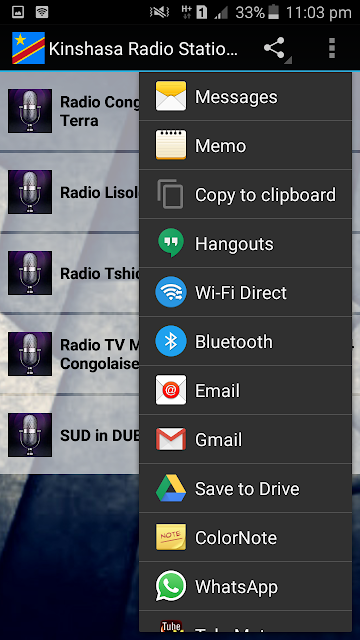This screenshot has height=640, width=360.
Task: Open the Radio TV Congolaise station
Action: coord(70,354)
